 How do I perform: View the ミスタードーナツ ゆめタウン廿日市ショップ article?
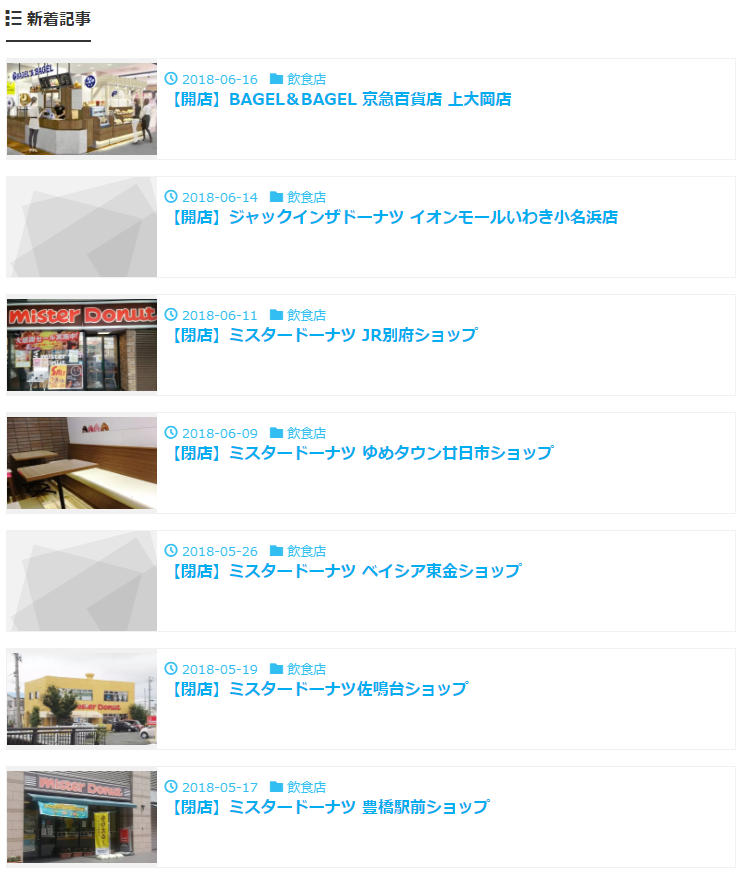click(x=360, y=454)
